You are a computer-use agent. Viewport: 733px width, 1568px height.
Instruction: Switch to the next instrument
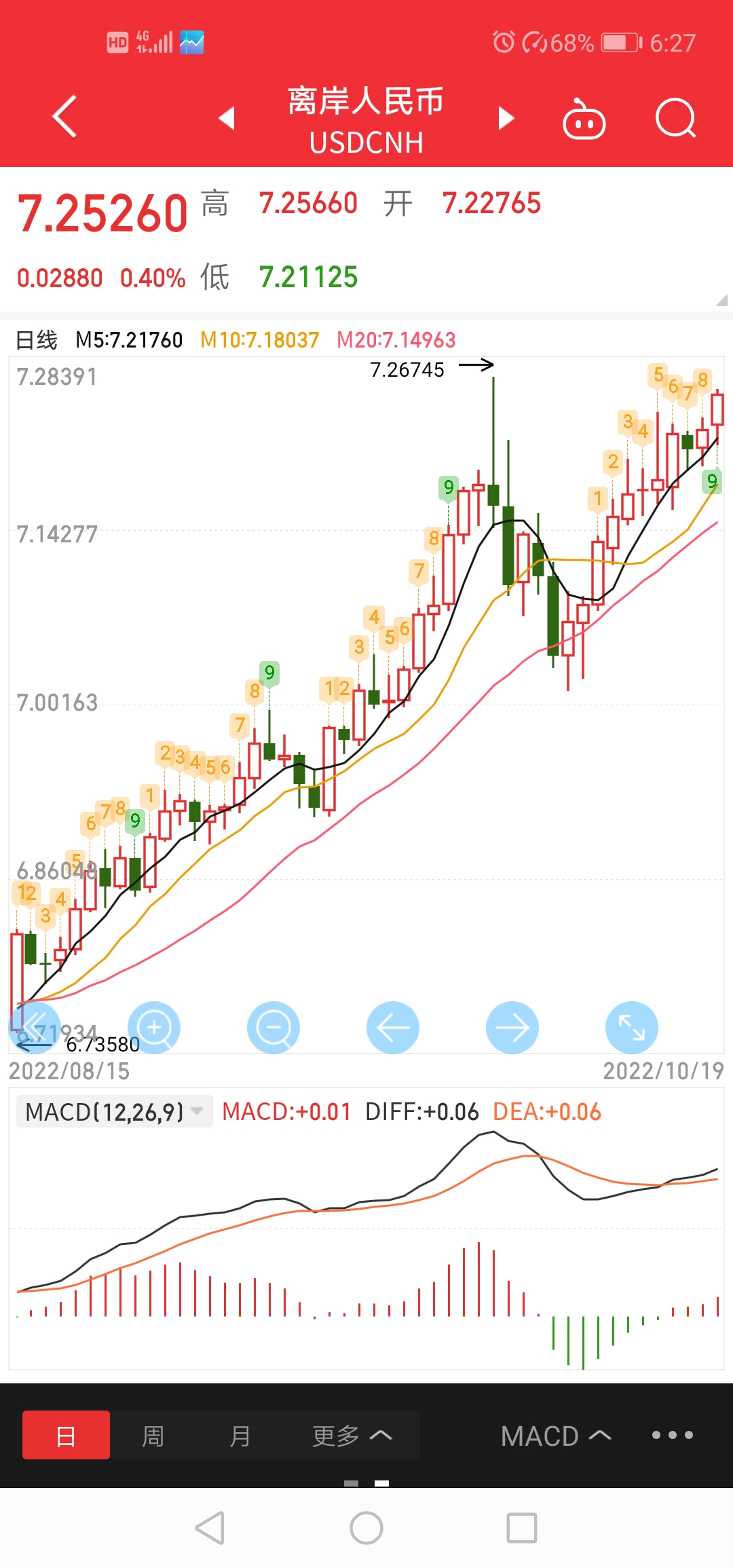pyautogui.click(x=506, y=118)
